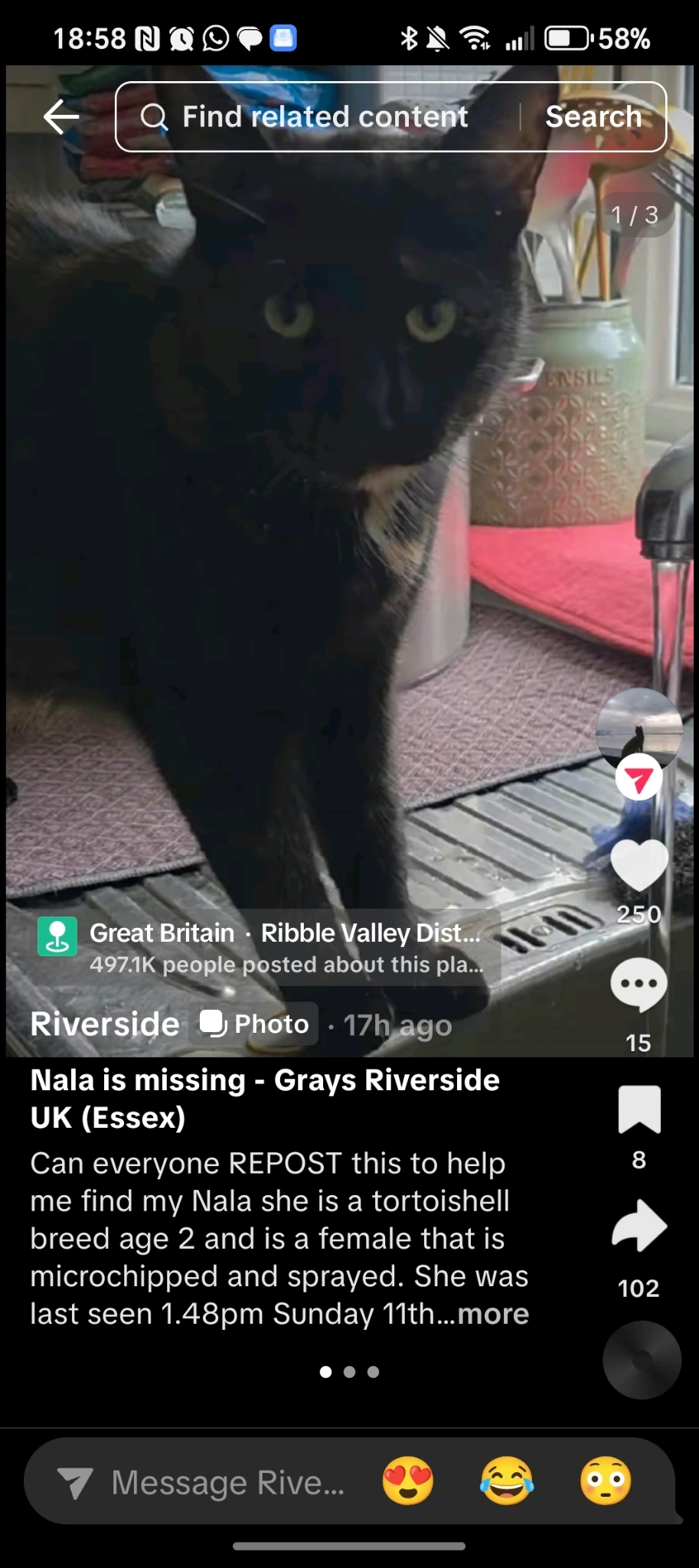
Task: Tap the Photo label chip
Action: click(x=254, y=1024)
